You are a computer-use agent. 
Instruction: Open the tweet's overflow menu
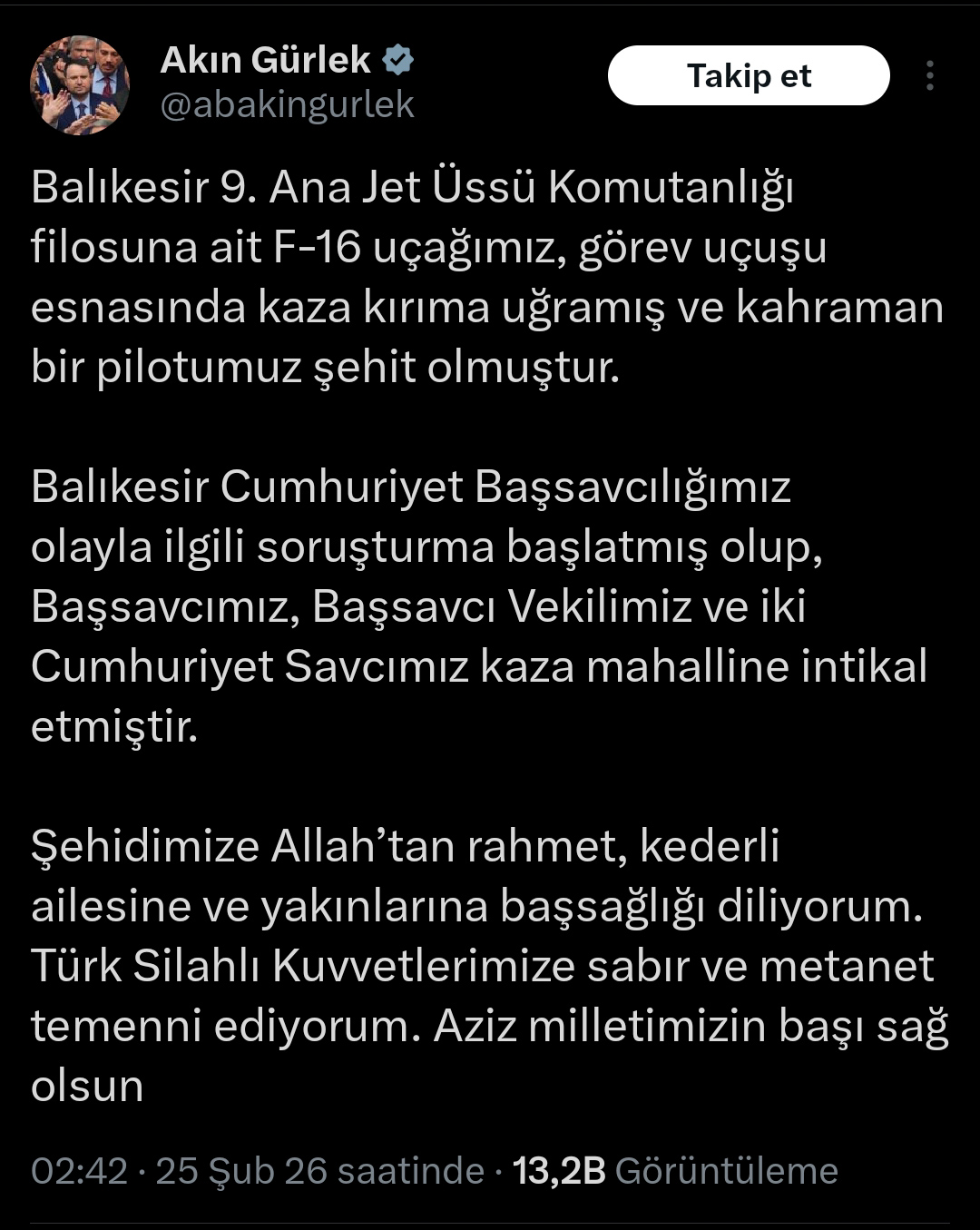coord(929,76)
